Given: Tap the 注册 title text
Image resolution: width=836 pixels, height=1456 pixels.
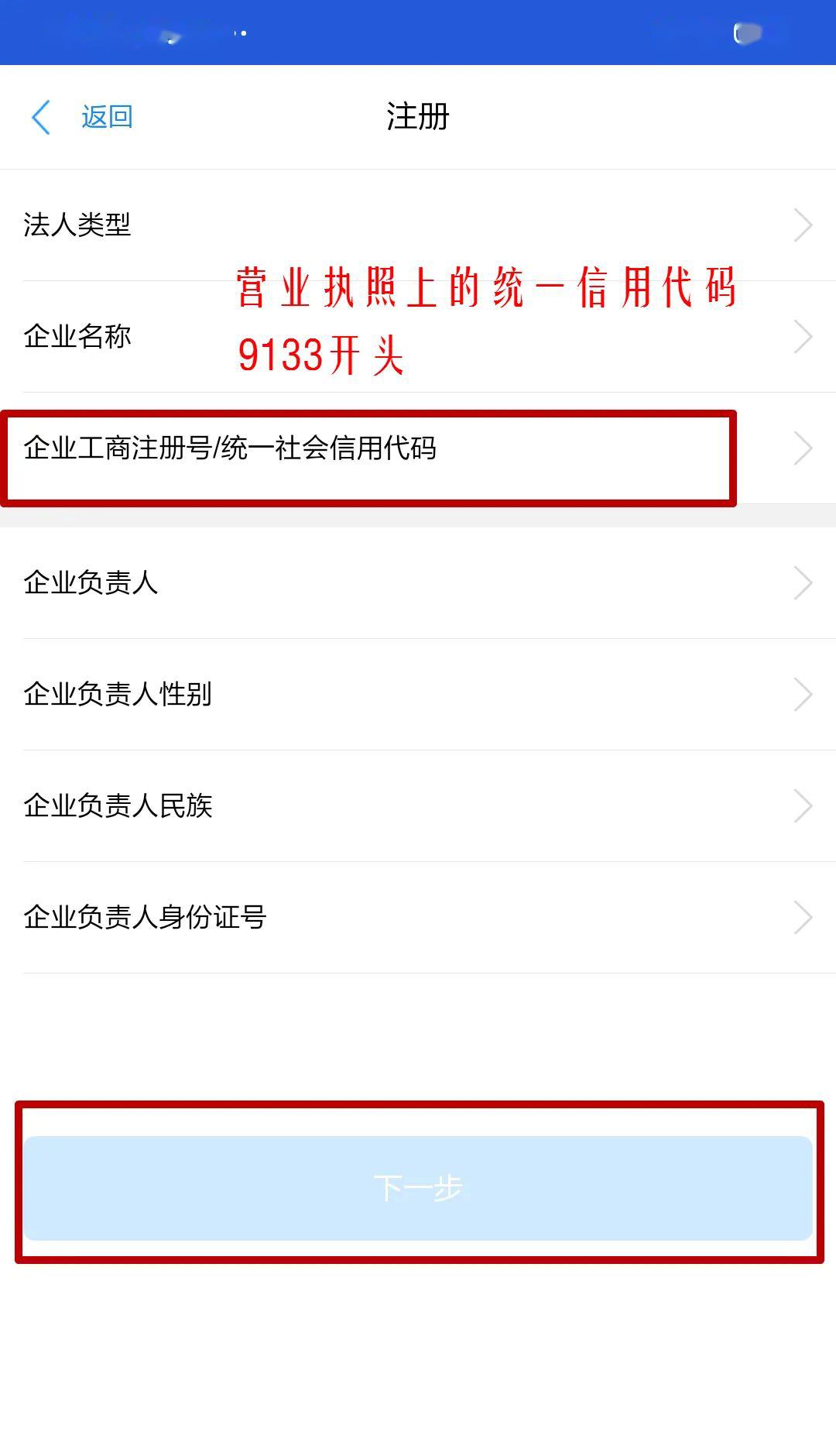Looking at the screenshot, I should click(417, 117).
